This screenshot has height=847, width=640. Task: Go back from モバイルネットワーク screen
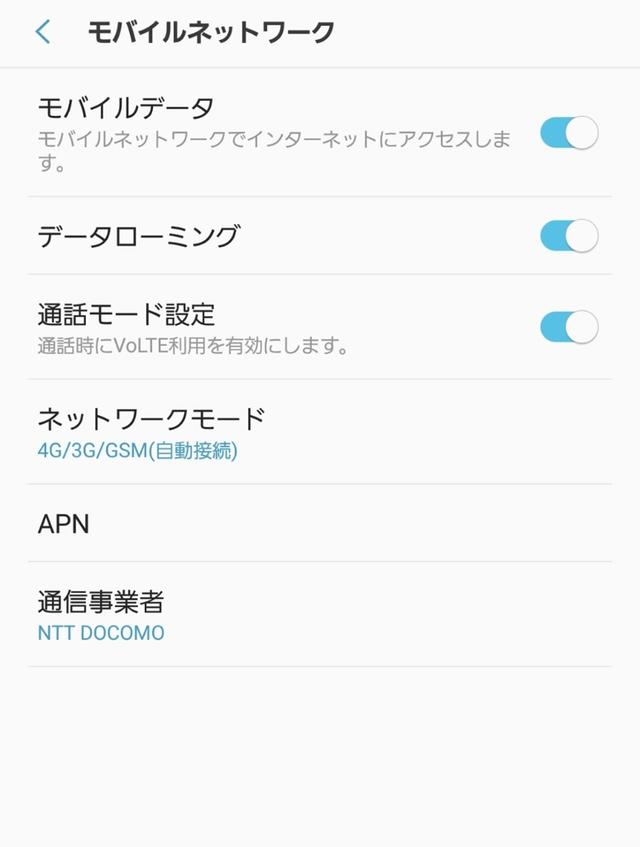tap(43, 32)
